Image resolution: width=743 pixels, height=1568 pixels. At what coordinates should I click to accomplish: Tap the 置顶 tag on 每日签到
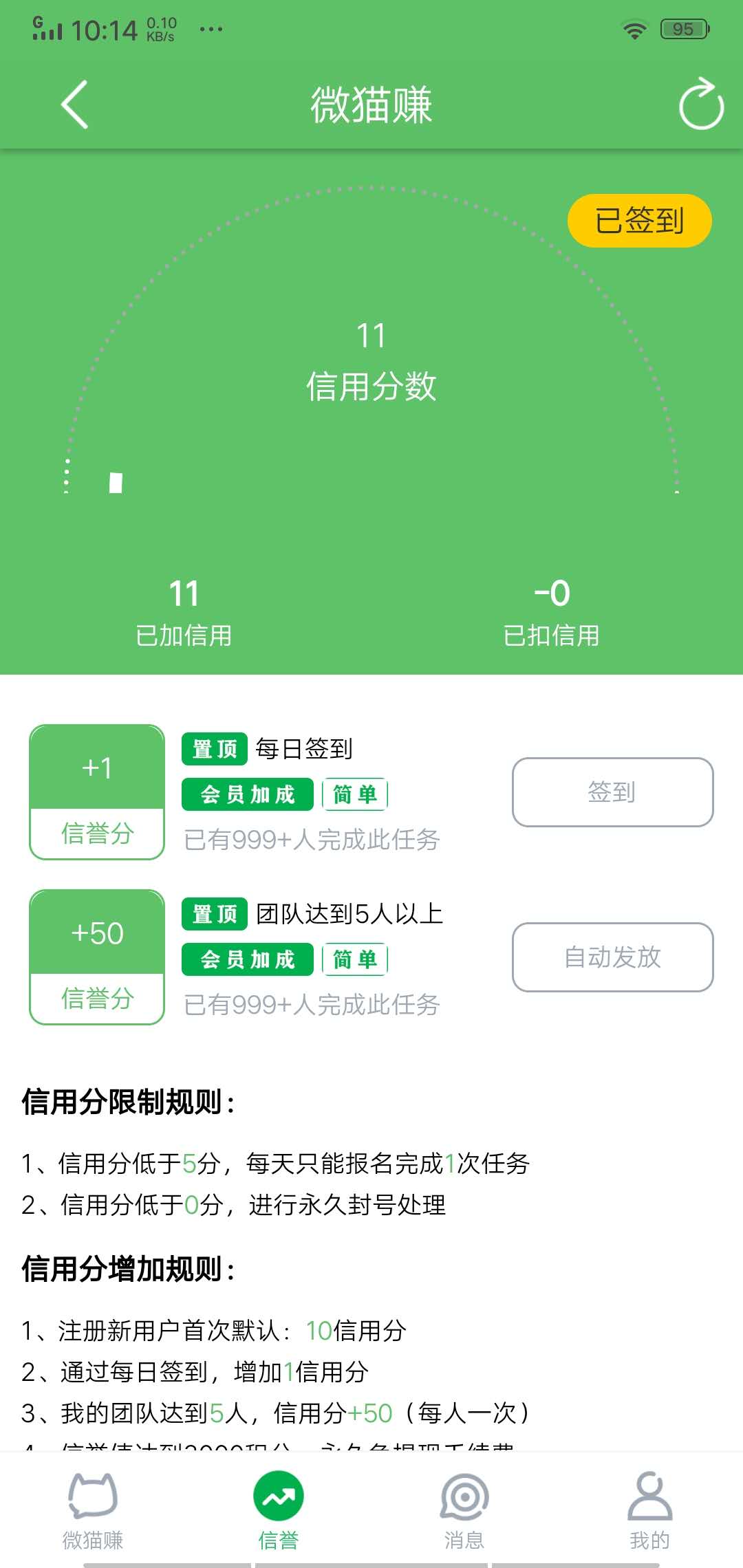[x=213, y=750]
